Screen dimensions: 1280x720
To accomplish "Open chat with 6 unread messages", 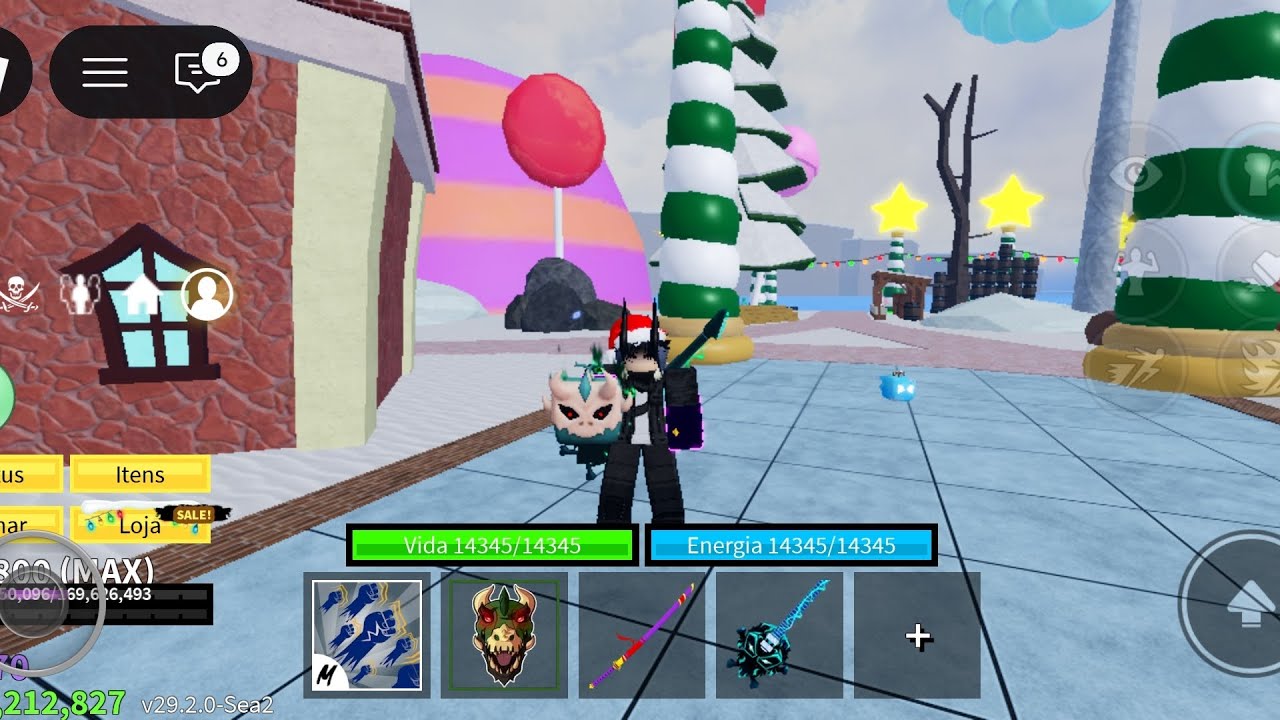I will tap(200, 72).
